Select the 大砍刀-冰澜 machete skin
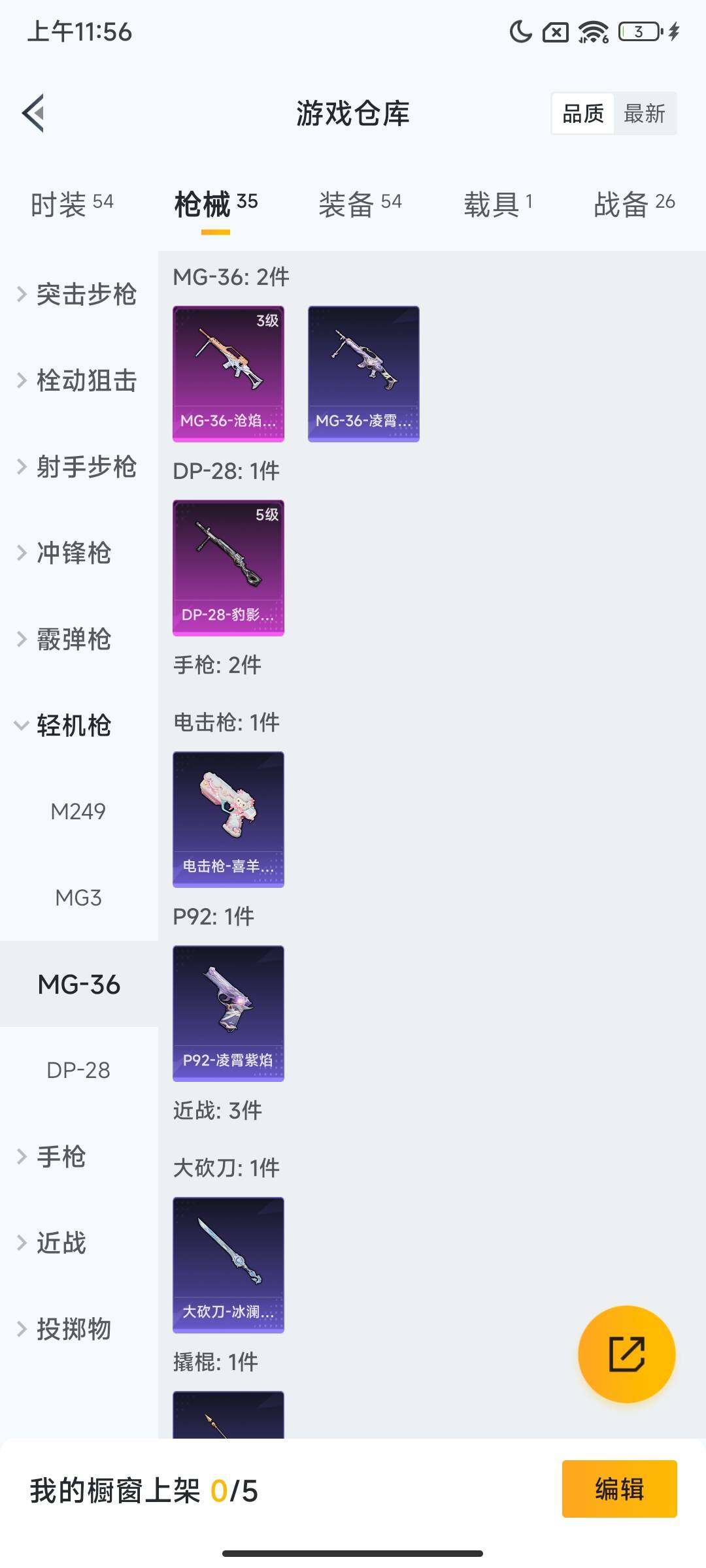706x1568 pixels. (228, 1266)
